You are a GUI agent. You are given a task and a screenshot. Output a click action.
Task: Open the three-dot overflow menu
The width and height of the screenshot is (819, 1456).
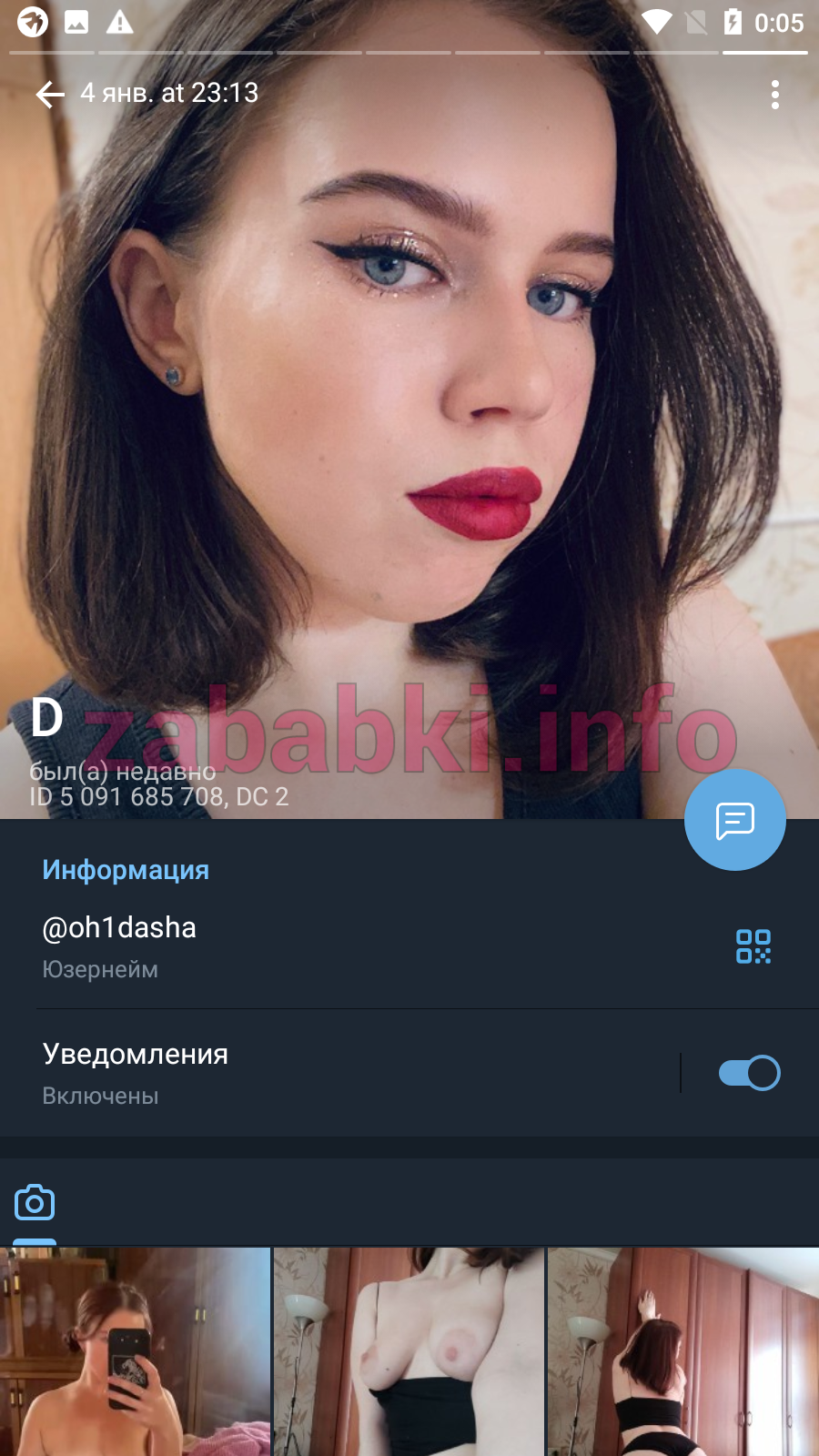(775, 95)
